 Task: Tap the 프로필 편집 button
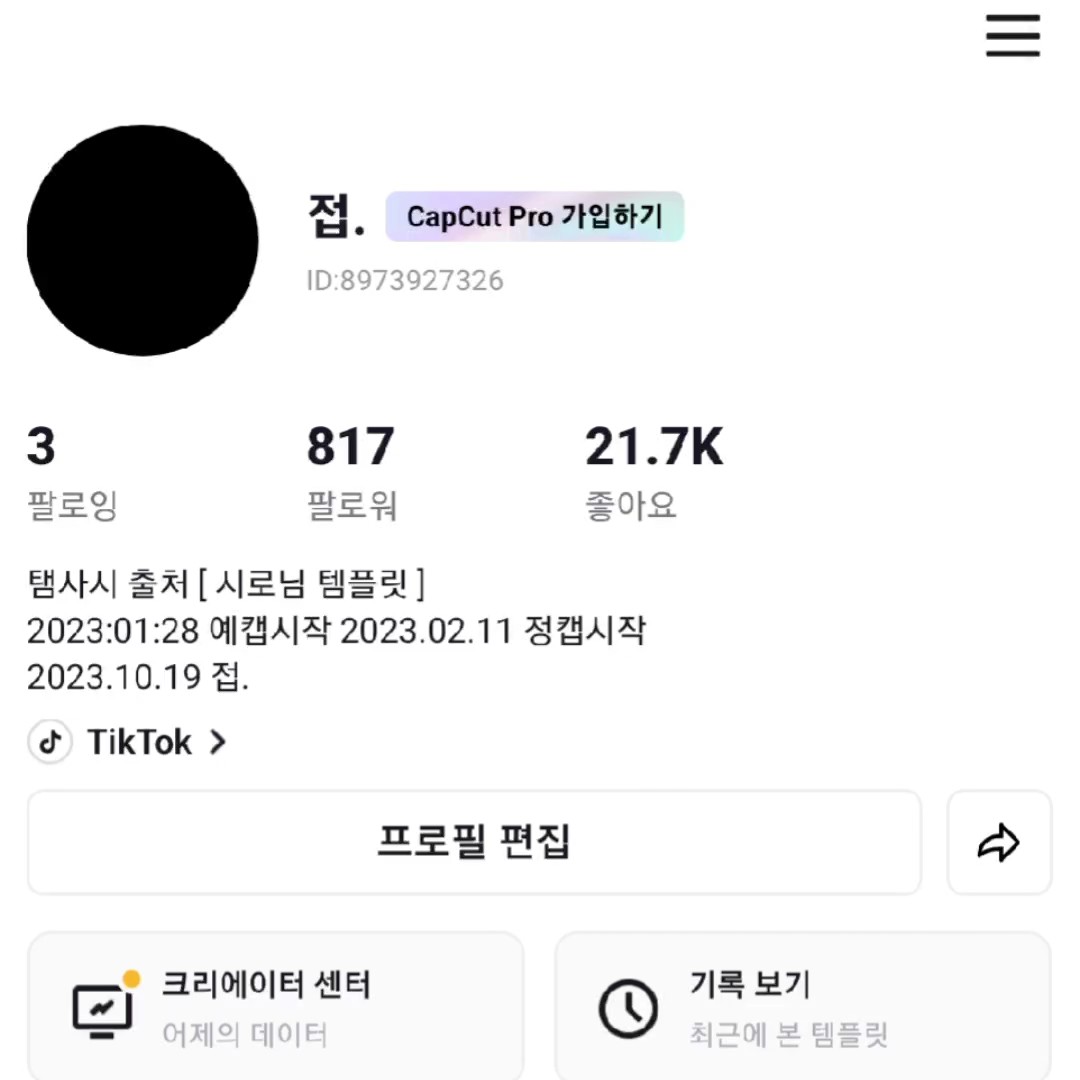(473, 842)
